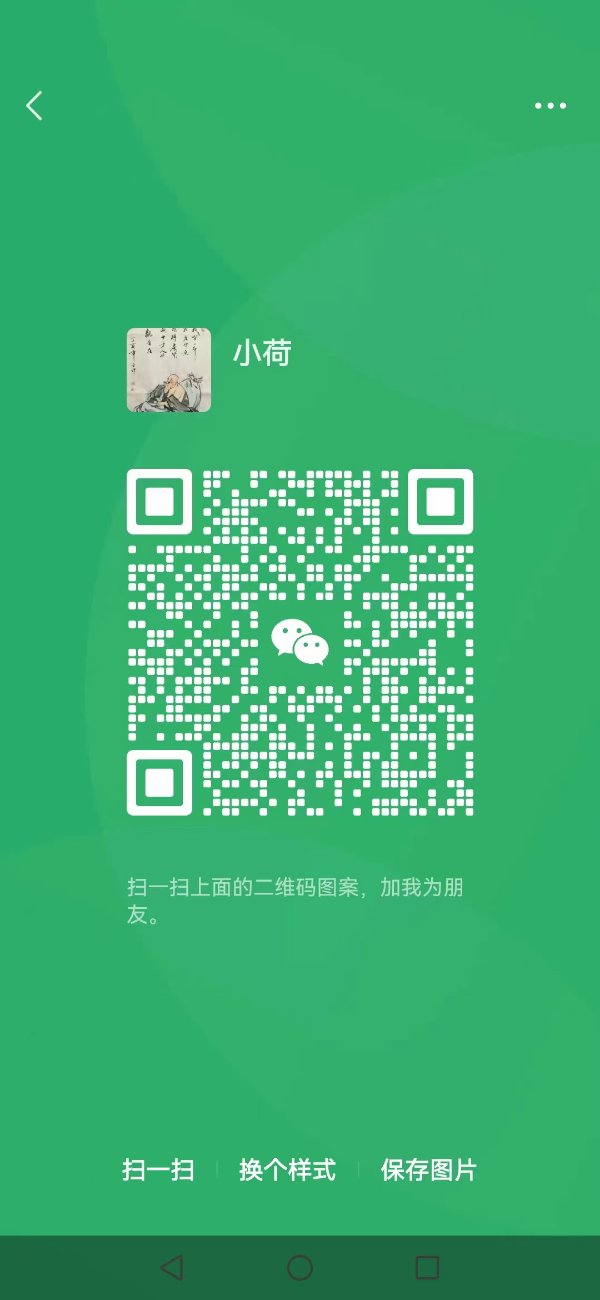Screen dimensions: 600x1300
Task: Tap the system home button
Action: 300,1268
